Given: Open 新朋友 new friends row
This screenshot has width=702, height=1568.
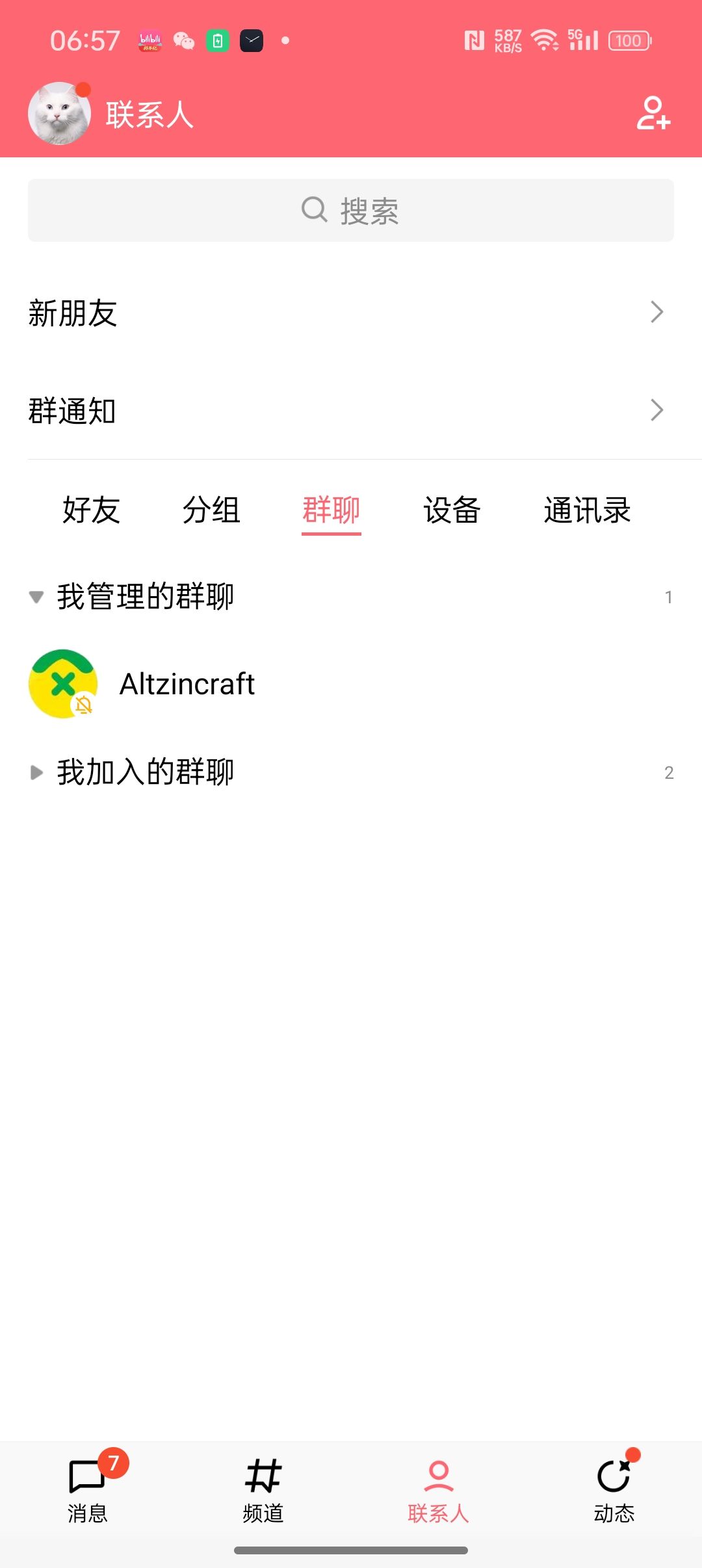Looking at the screenshot, I should click(351, 313).
